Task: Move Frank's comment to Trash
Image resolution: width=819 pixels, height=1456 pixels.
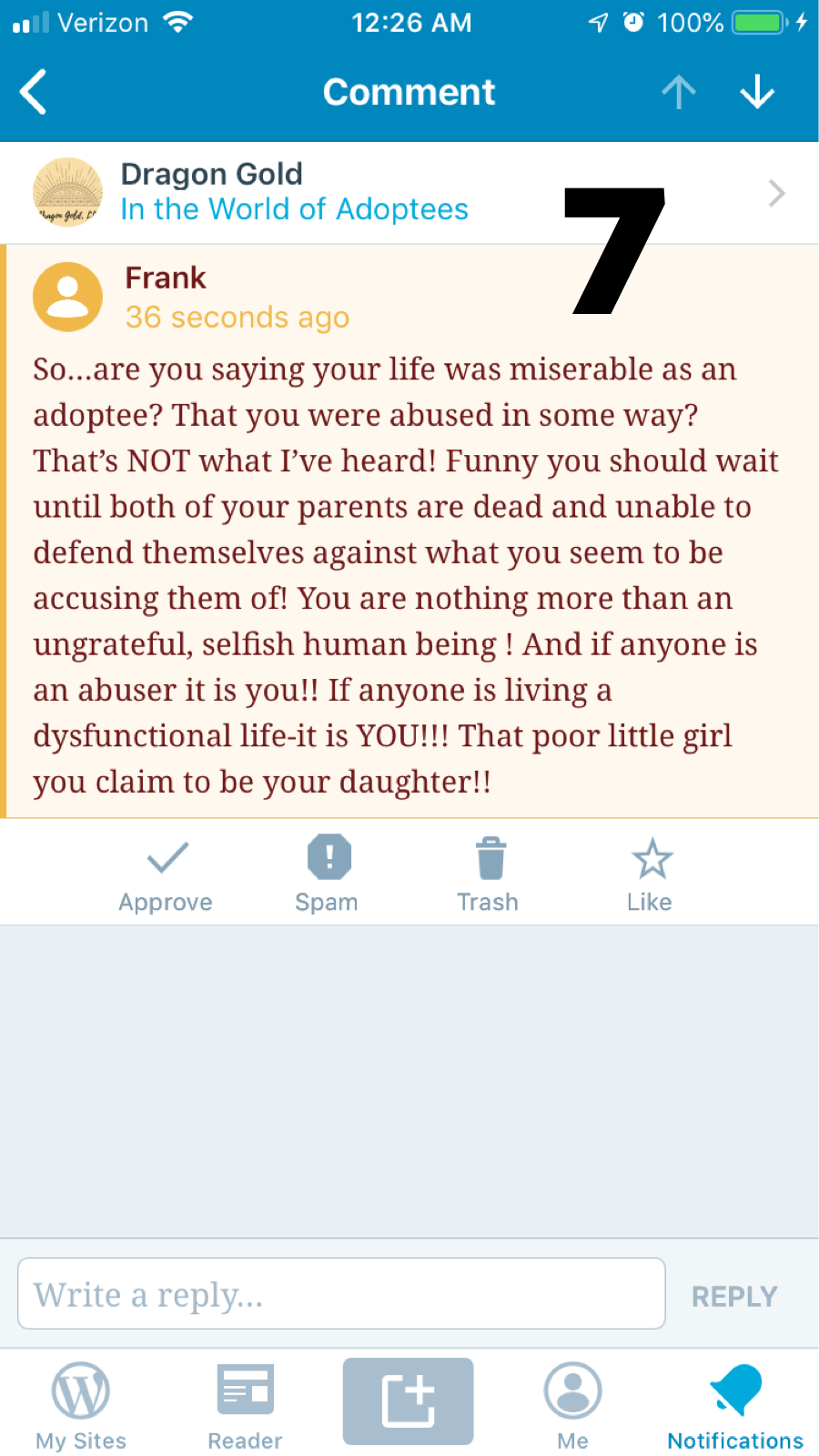Action: (489, 874)
